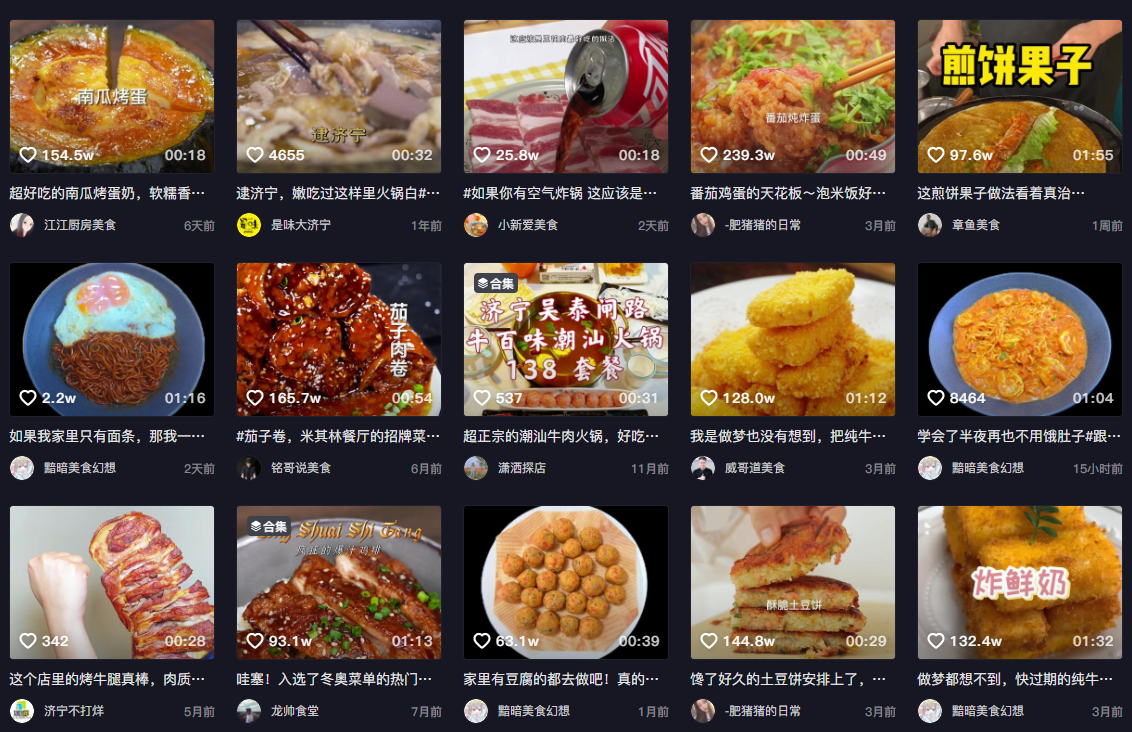Open the 龙帅食堂 collection video
This screenshot has height=732, width=1132.
click(339, 582)
